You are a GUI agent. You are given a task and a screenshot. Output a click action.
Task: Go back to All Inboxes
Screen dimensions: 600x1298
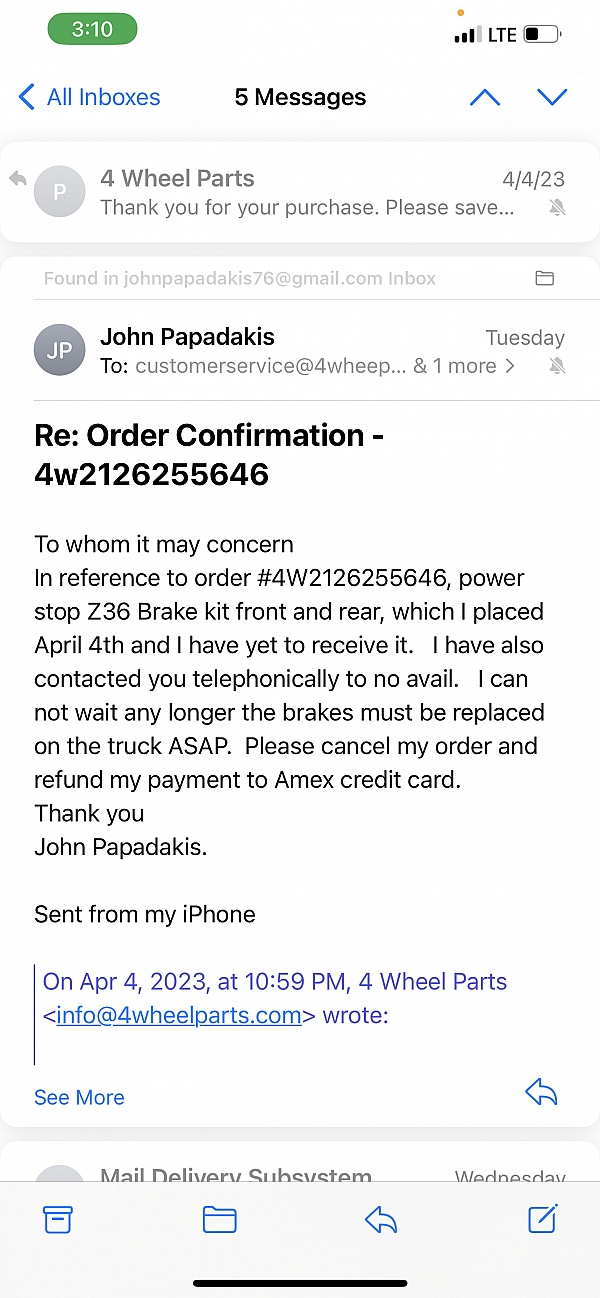click(x=90, y=97)
